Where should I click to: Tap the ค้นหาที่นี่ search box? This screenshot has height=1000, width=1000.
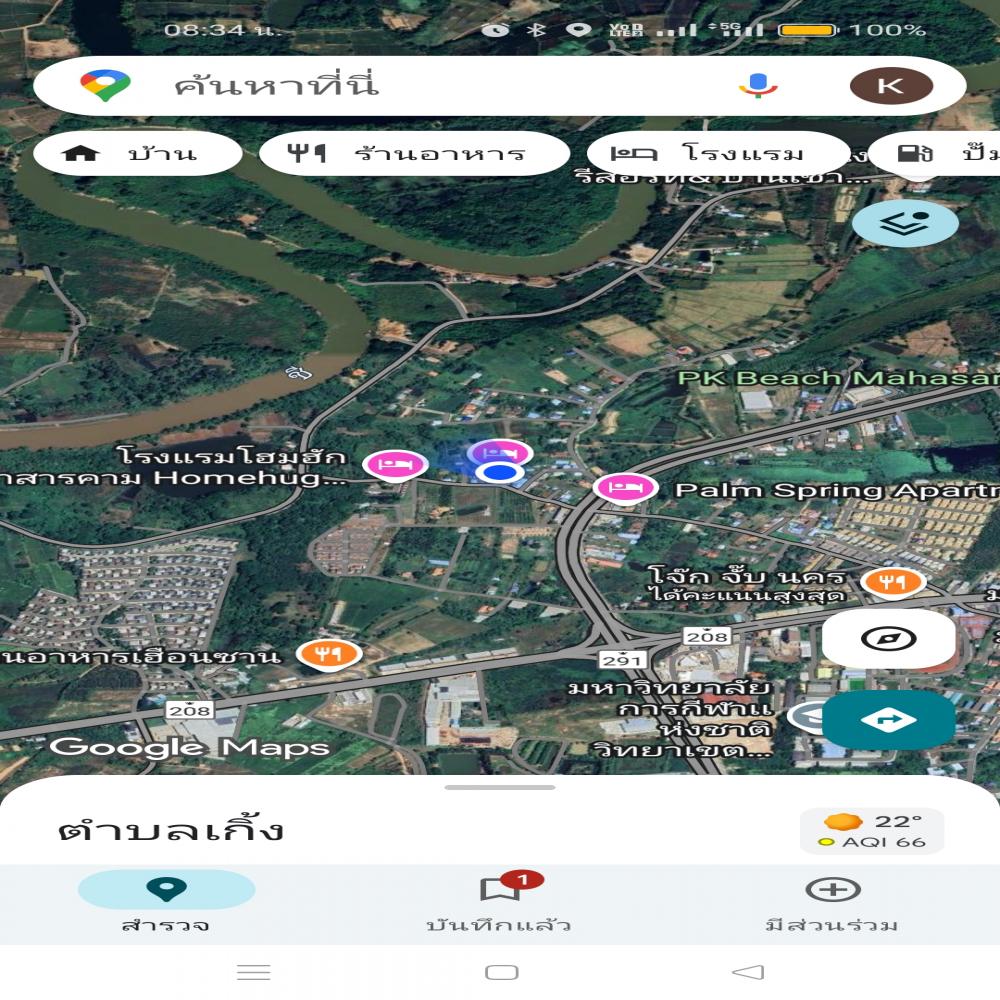click(x=400, y=86)
